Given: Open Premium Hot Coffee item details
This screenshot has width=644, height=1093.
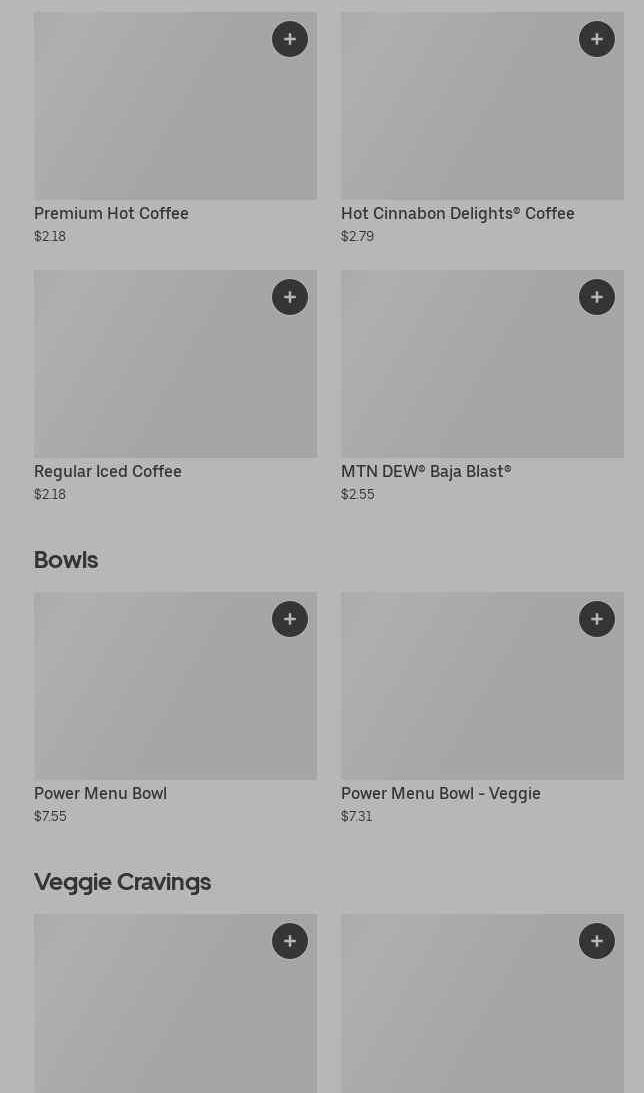Looking at the screenshot, I should click(150, 120).
